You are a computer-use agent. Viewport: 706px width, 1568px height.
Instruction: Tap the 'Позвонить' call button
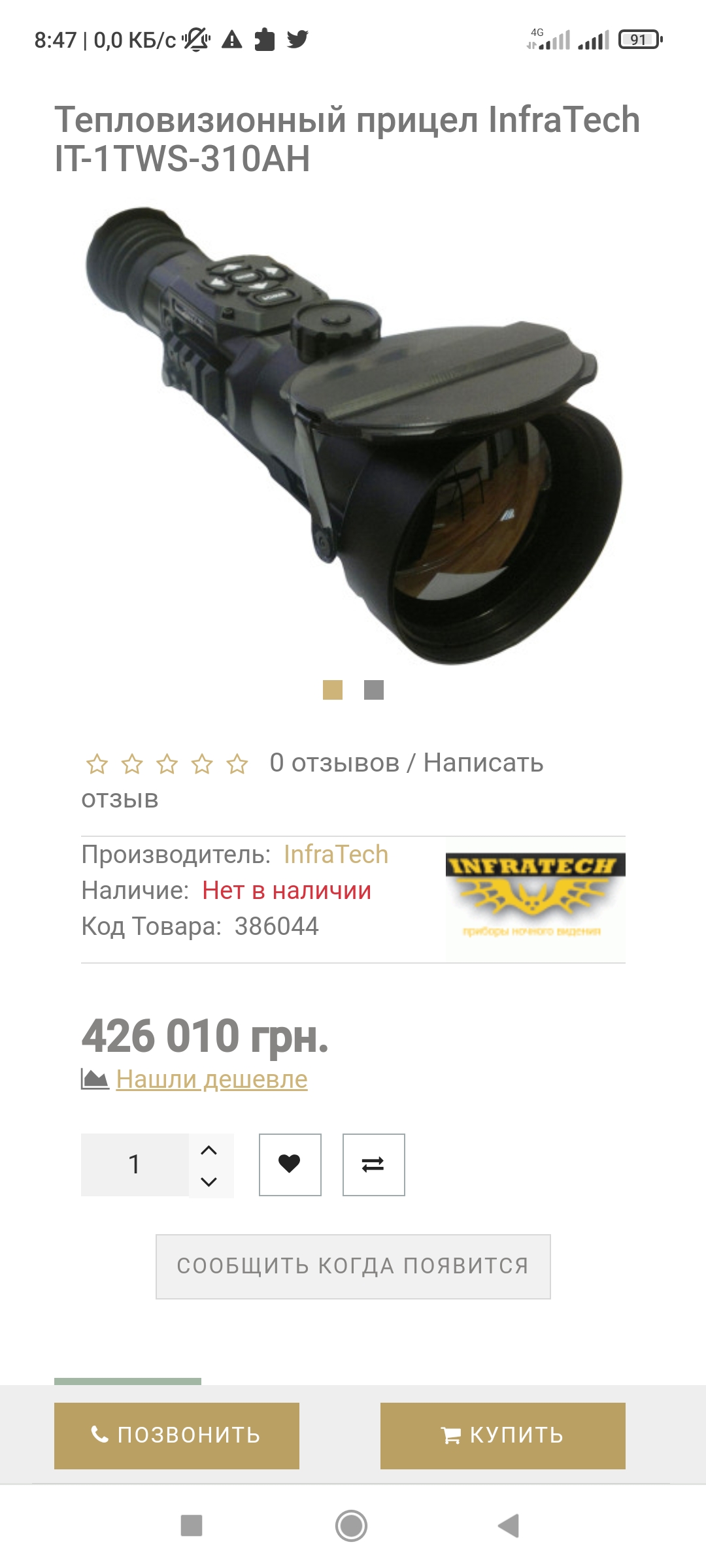pos(176,1436)
